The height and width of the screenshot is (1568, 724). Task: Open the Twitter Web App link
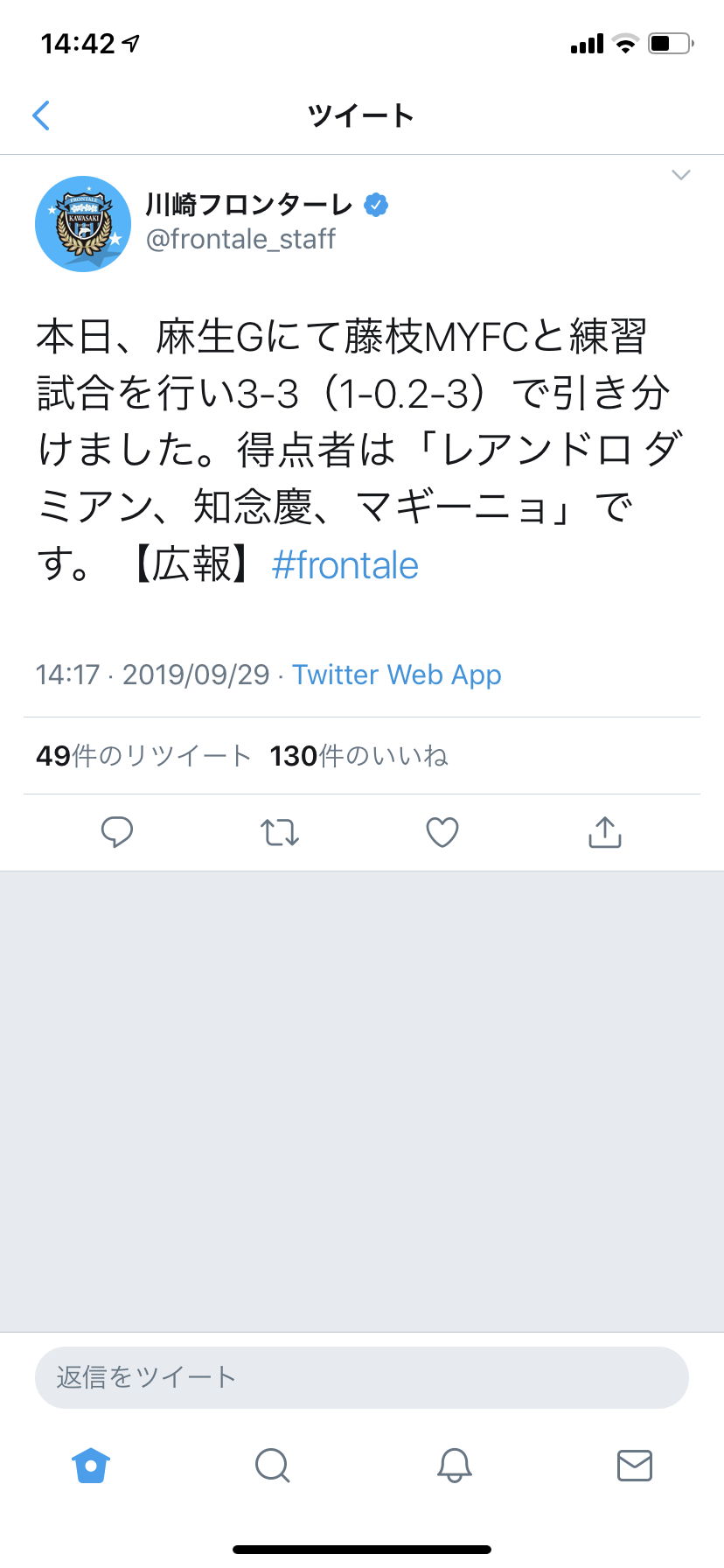[397, 675]
